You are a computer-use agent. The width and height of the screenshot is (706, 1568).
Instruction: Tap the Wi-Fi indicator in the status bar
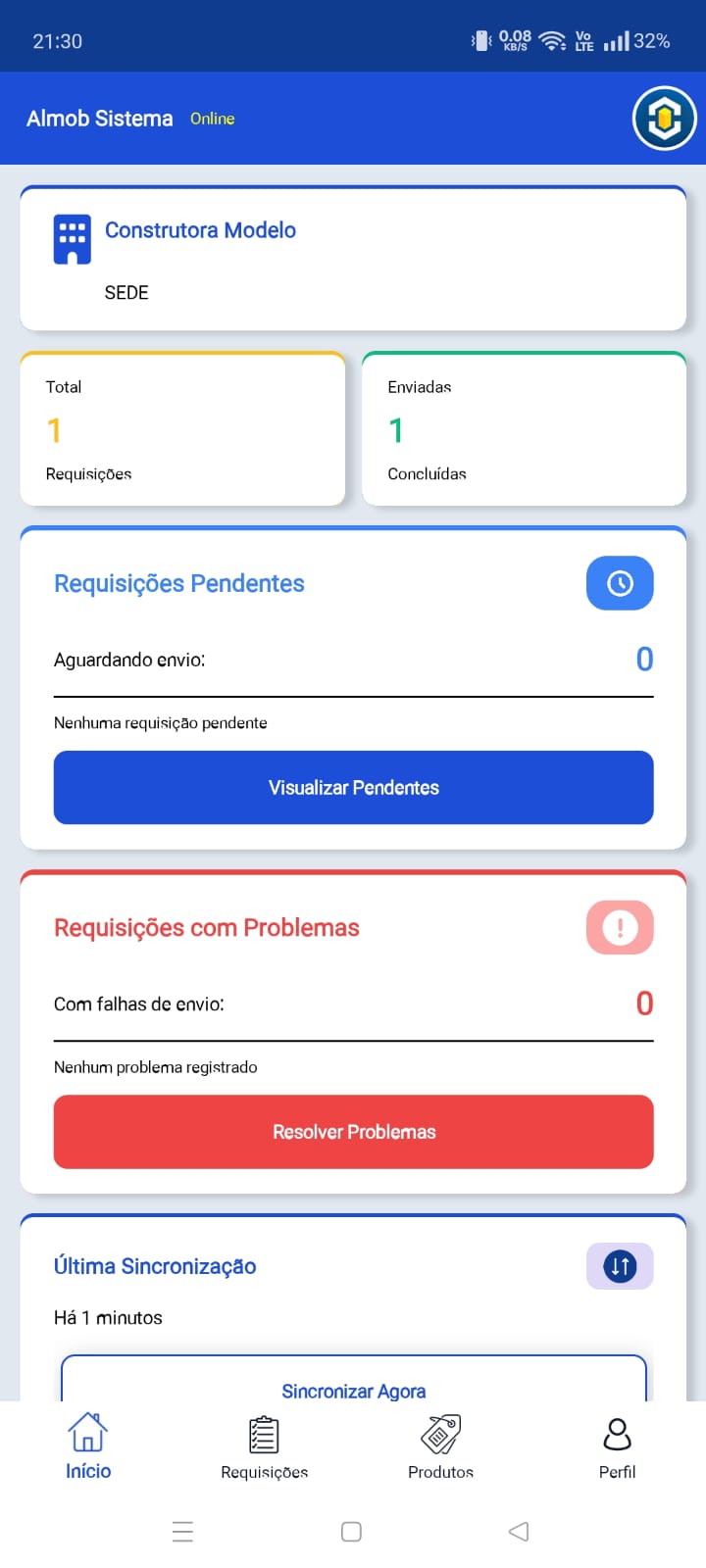click(552, 38)
